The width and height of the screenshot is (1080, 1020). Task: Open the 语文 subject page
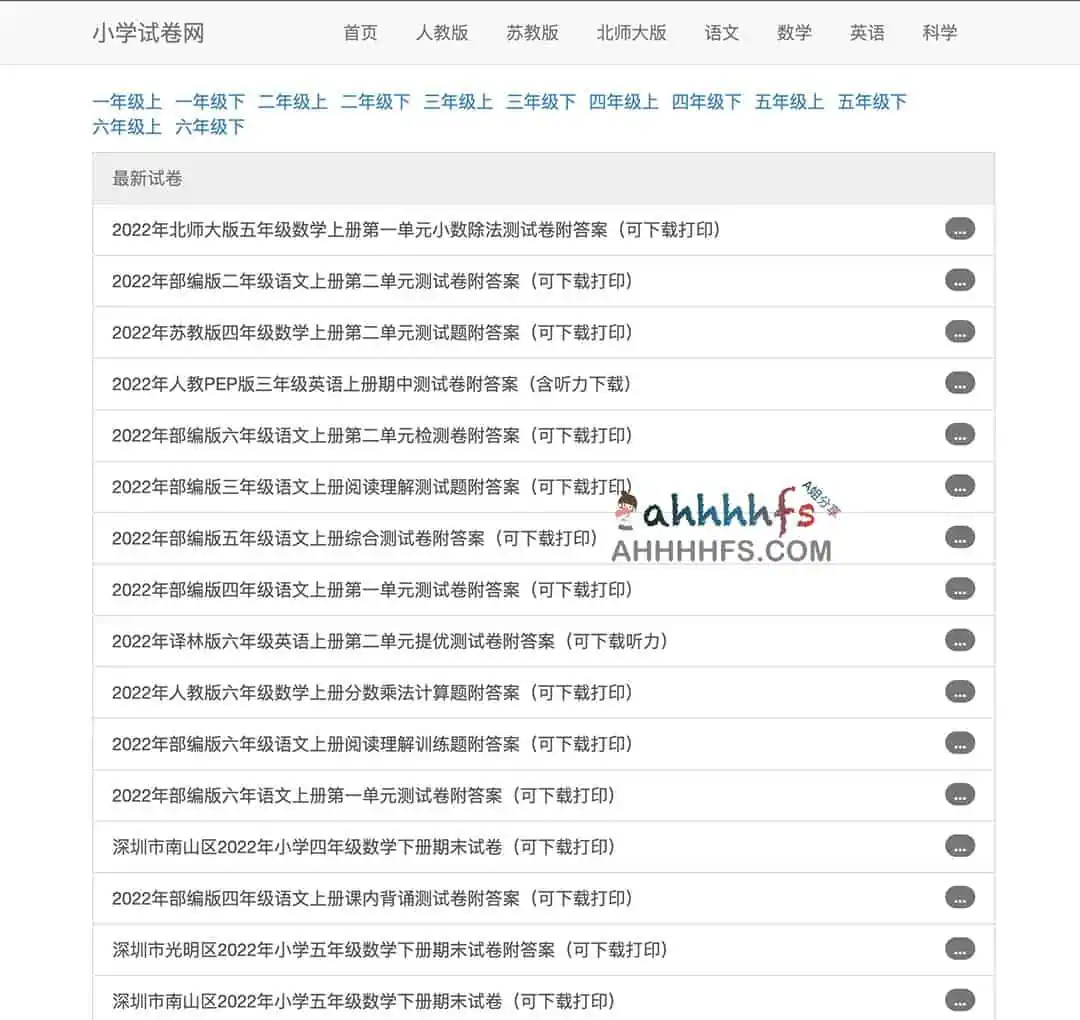721,32
